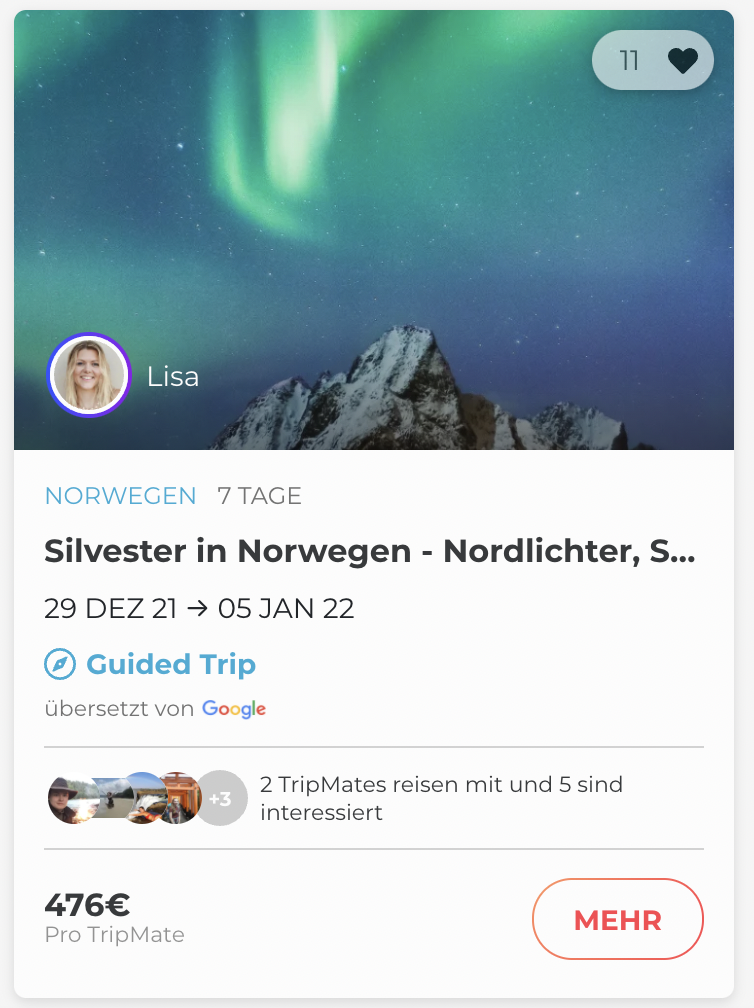
Task: View the +3 TripMates avatars
Action: (x=219, y=798)
